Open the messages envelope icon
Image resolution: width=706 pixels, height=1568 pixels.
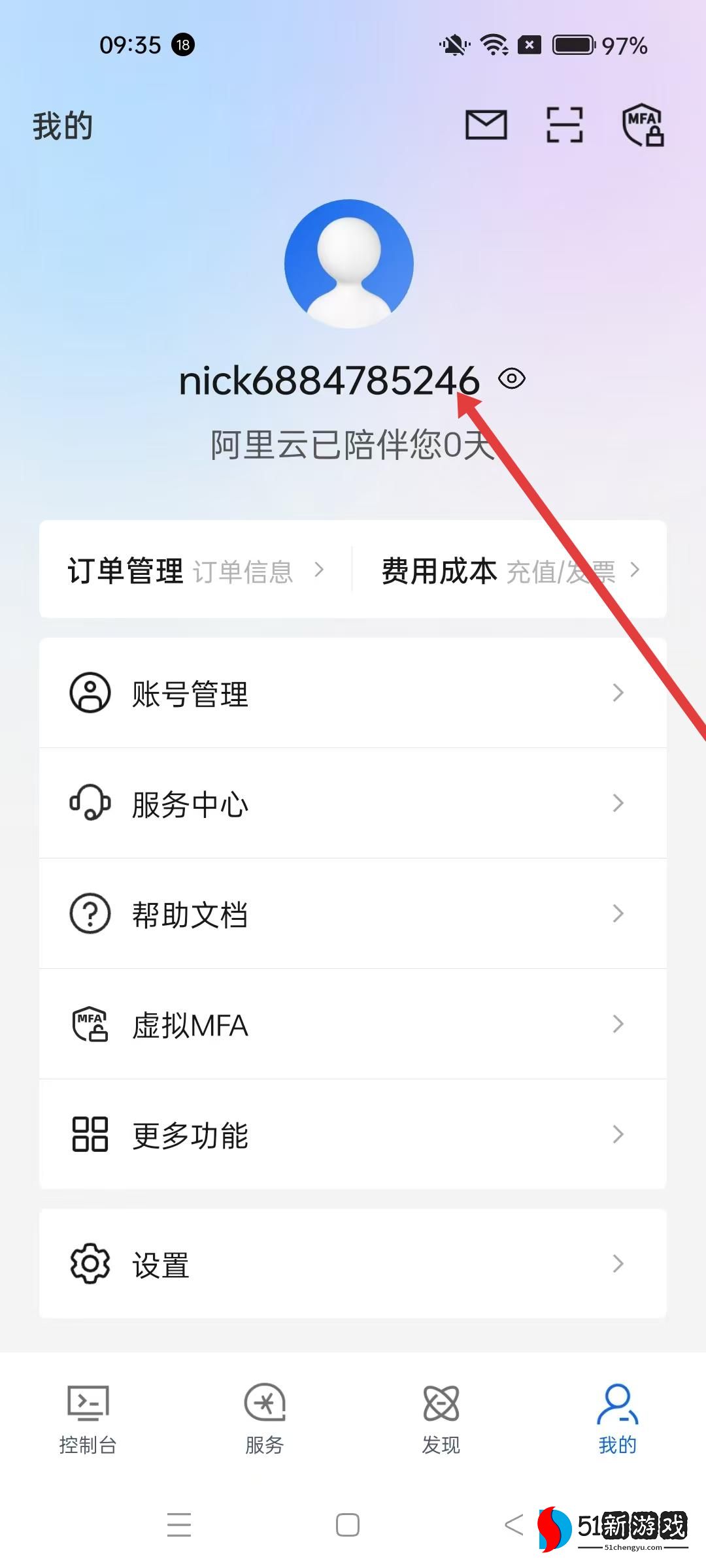[486, 125]
